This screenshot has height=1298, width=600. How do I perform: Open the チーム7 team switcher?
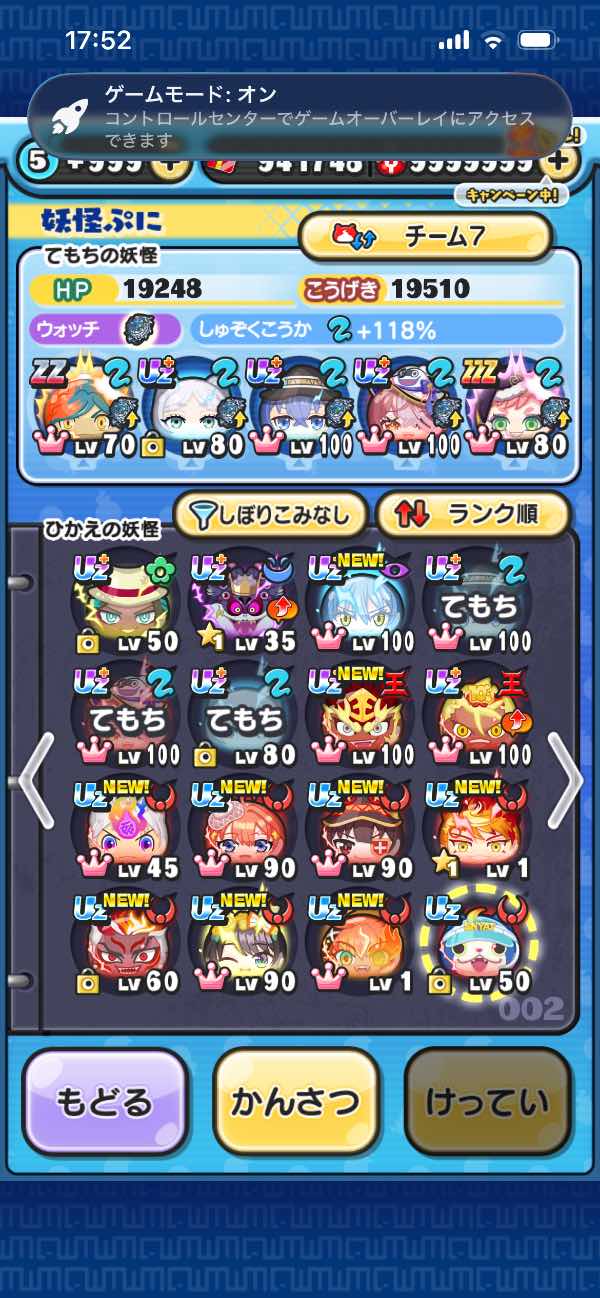point(425,236)
